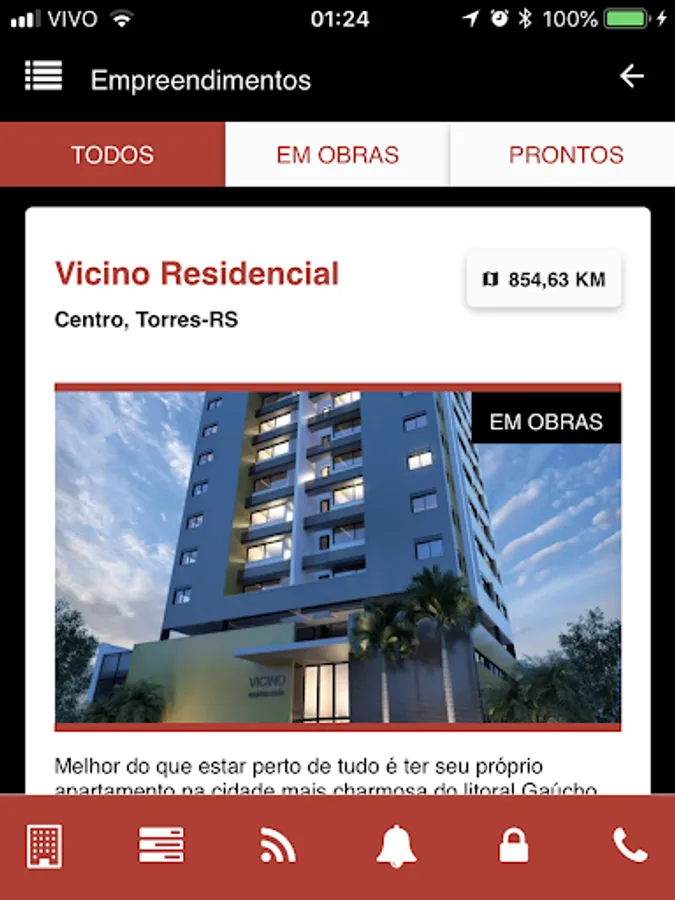Switch to the PRONTOS tab

pyautogui.click(x=566, y=155)
